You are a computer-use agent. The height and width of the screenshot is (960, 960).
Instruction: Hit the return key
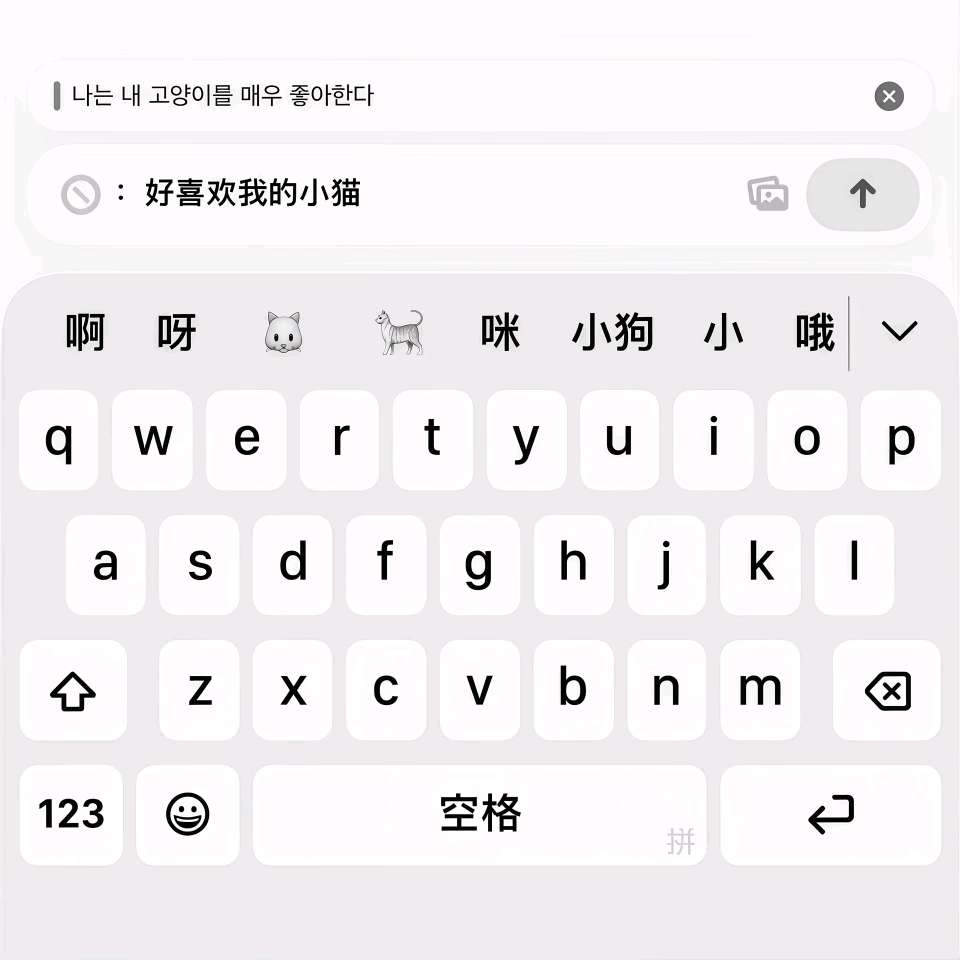830,815
